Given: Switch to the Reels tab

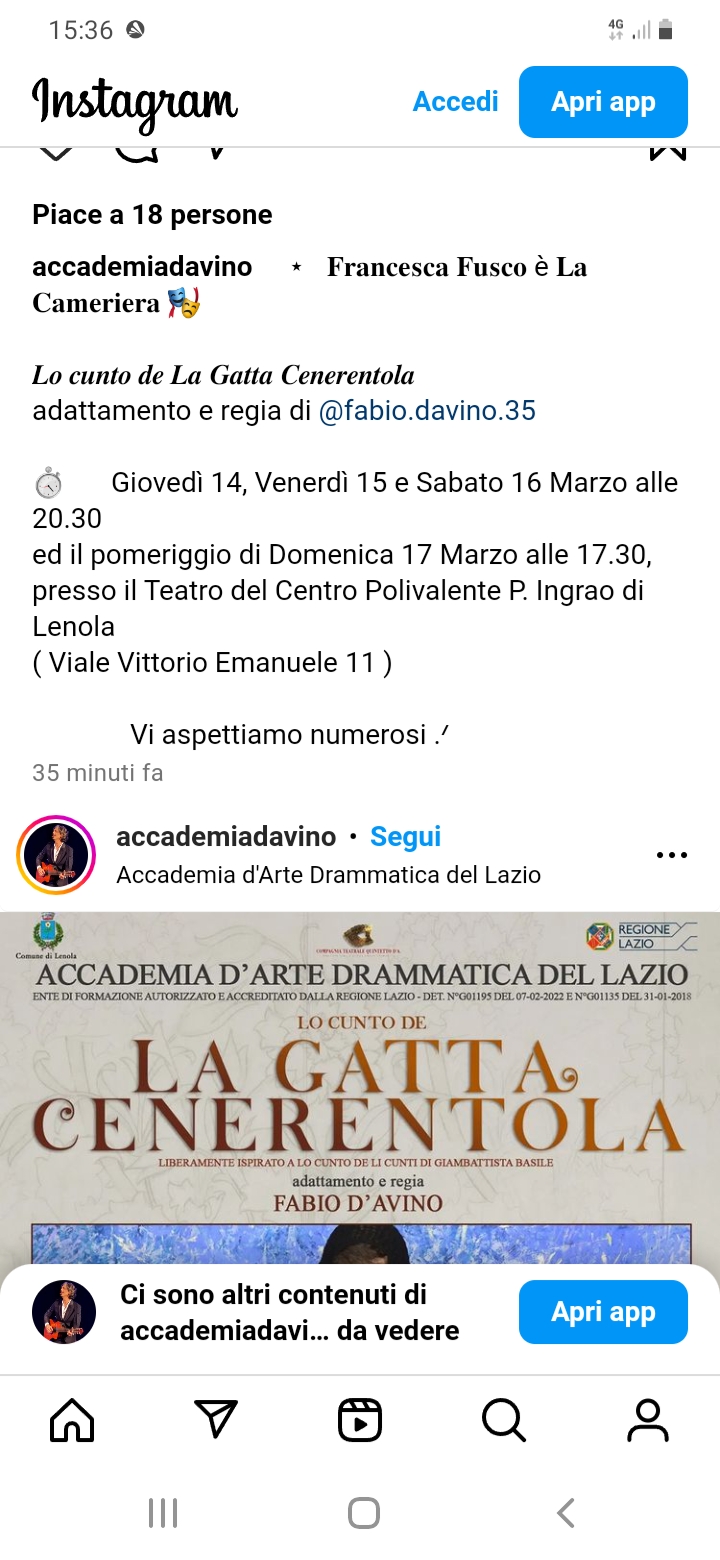Looking at the screenshot, I should pyautogui.click(x=360, y=1420).
